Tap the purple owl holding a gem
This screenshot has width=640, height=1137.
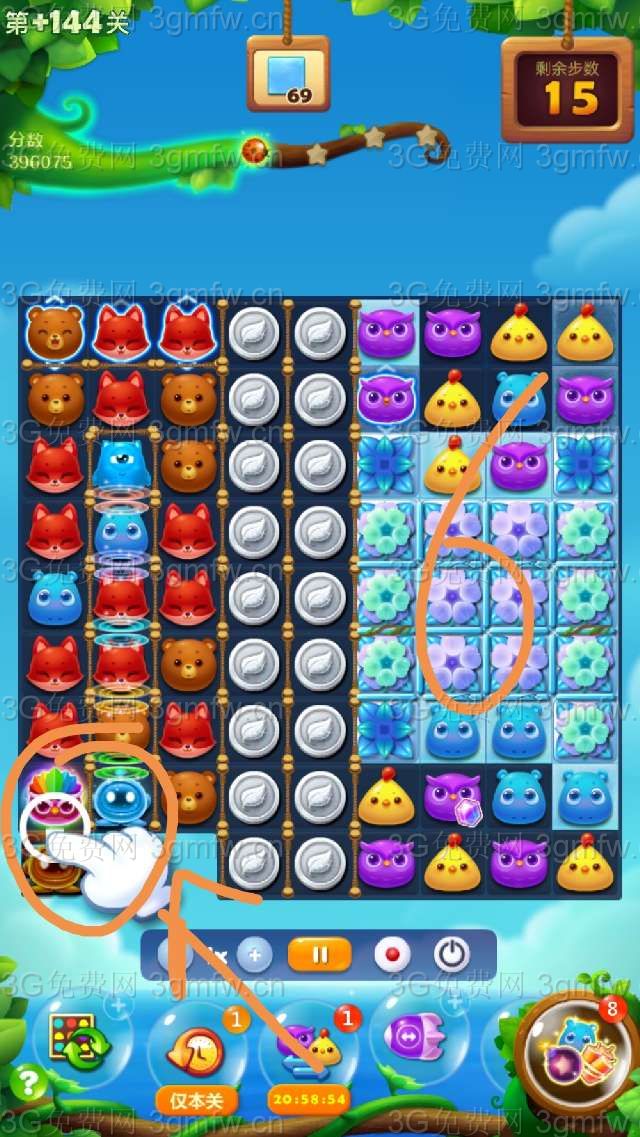coord(453,798)
